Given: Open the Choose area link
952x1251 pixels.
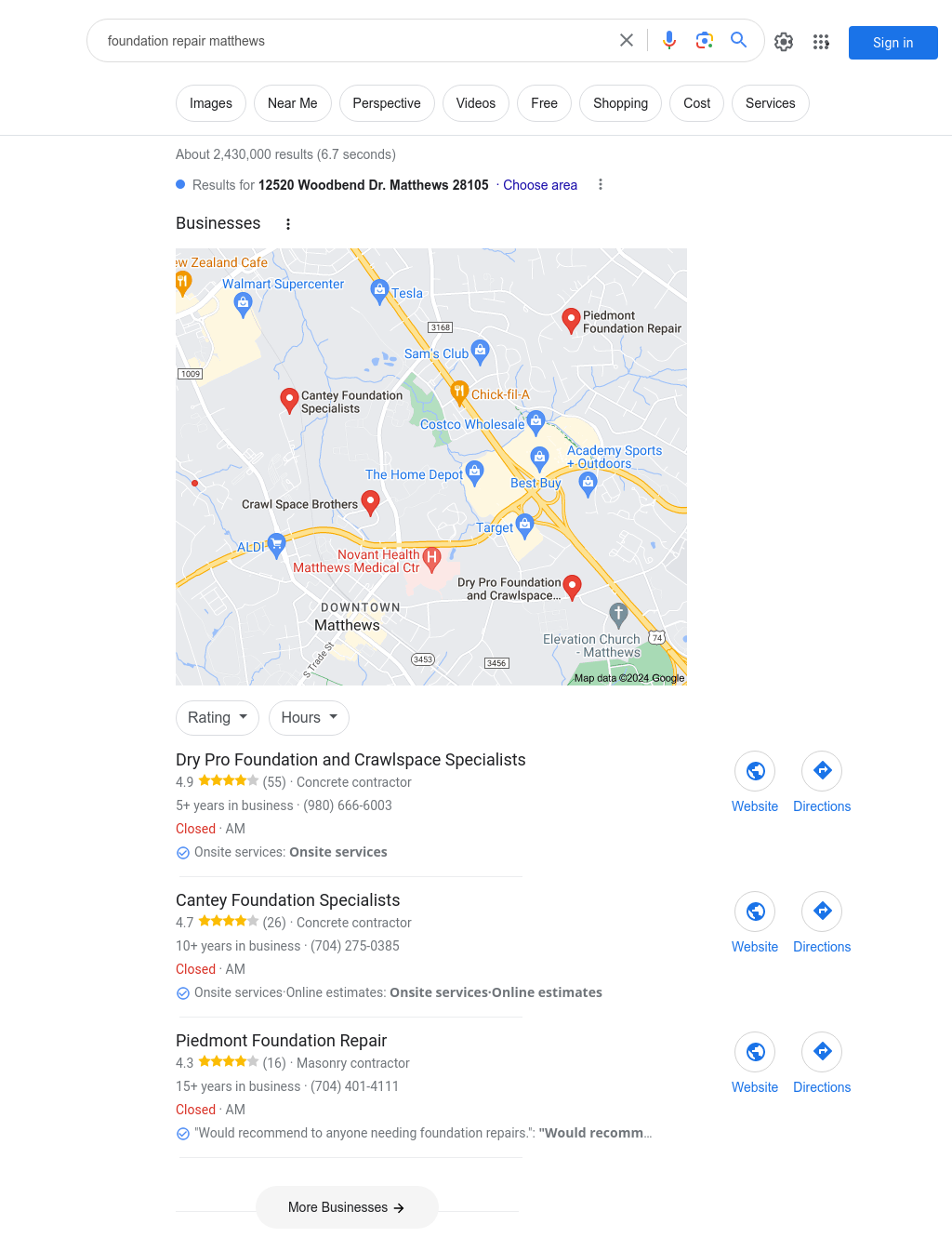Looking at the screenshot, I should pyautogui.click(x=540, y=185).
